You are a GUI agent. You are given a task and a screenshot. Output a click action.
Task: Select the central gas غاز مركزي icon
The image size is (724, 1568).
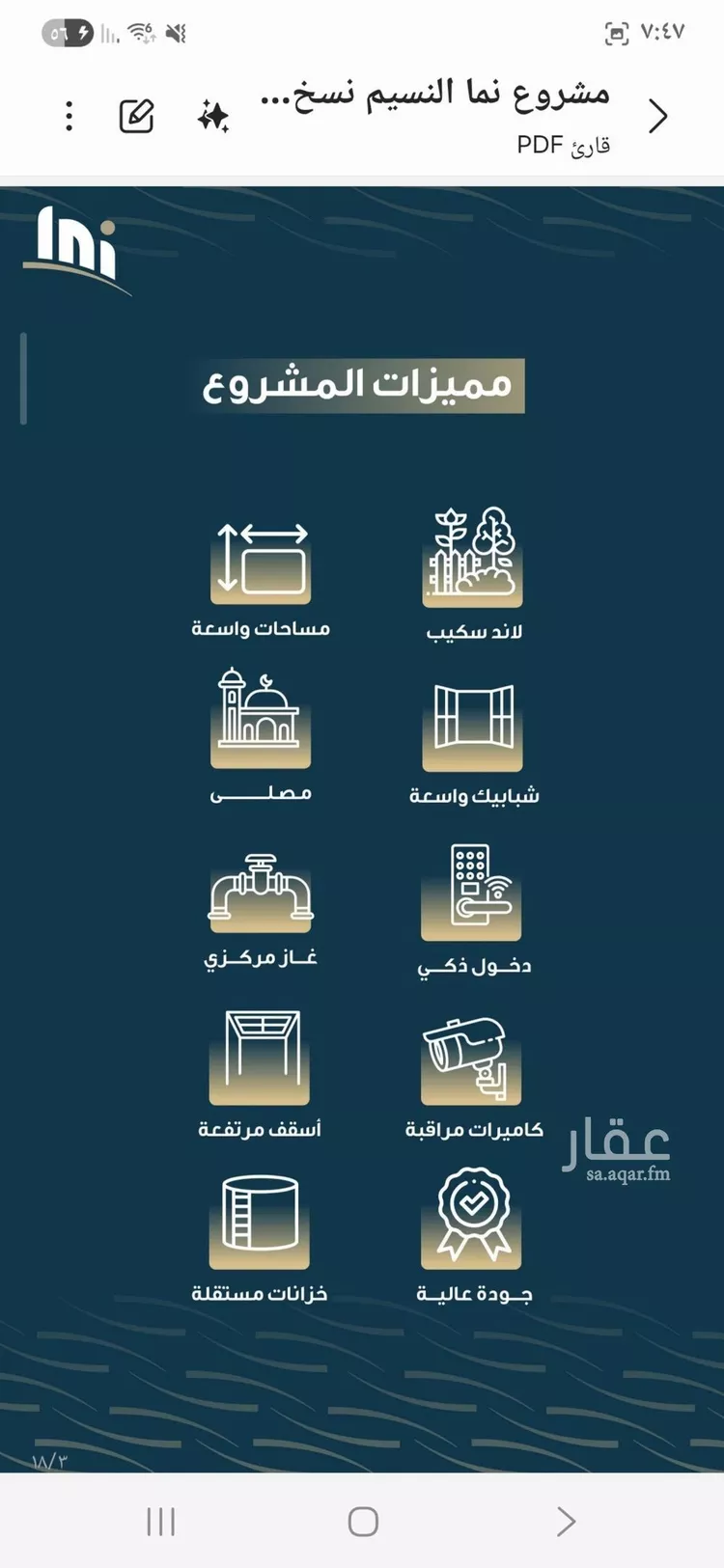(x=259, y=888)
